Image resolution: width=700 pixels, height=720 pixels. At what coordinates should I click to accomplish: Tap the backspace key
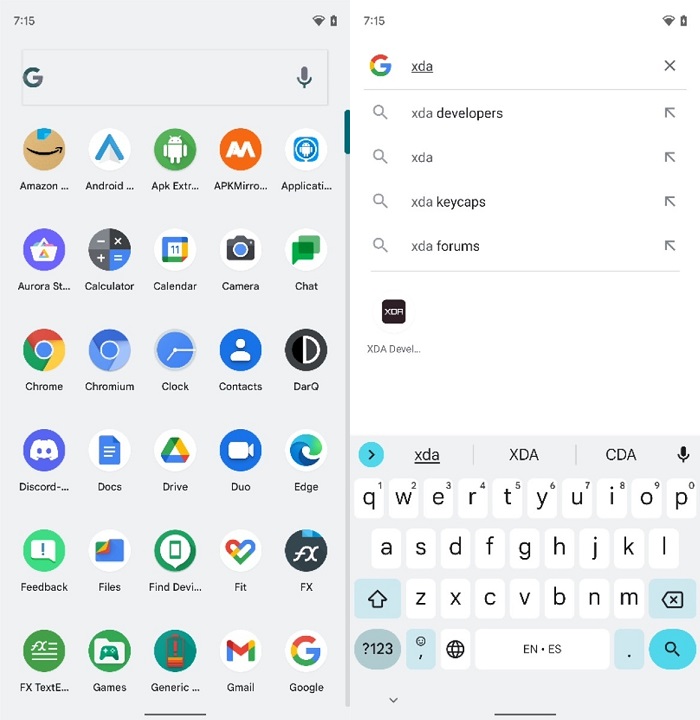click(672, 600)
